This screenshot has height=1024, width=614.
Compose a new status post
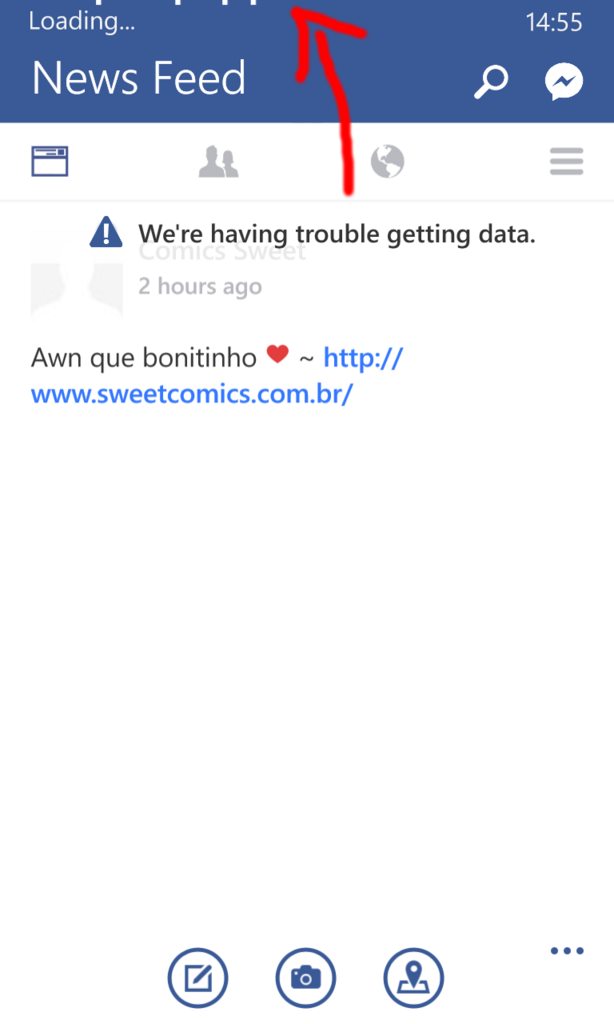point(198,977)
